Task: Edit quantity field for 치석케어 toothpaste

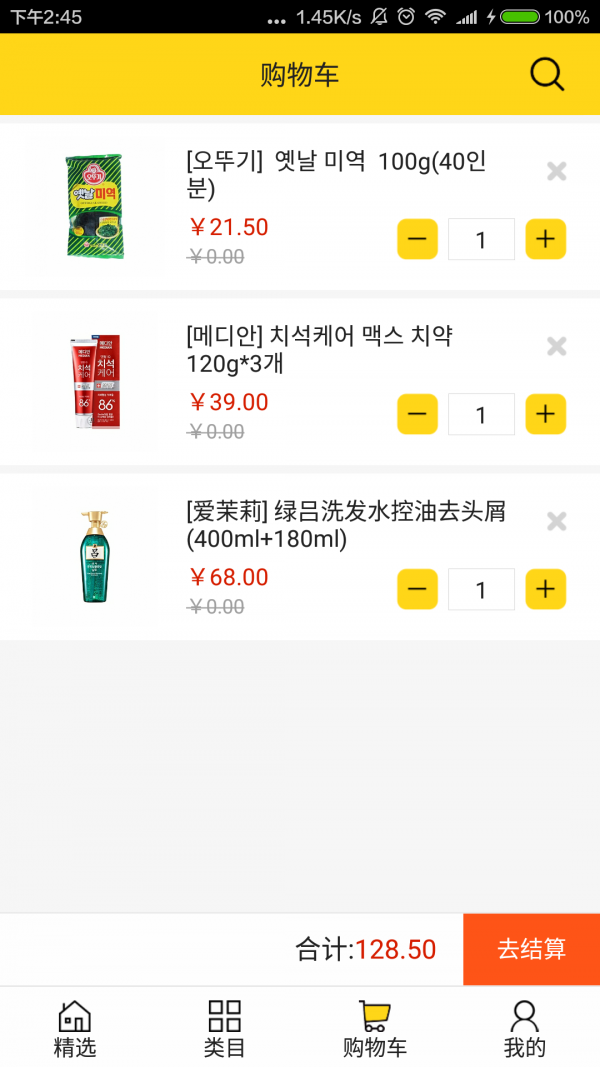Action: (481, 414)
